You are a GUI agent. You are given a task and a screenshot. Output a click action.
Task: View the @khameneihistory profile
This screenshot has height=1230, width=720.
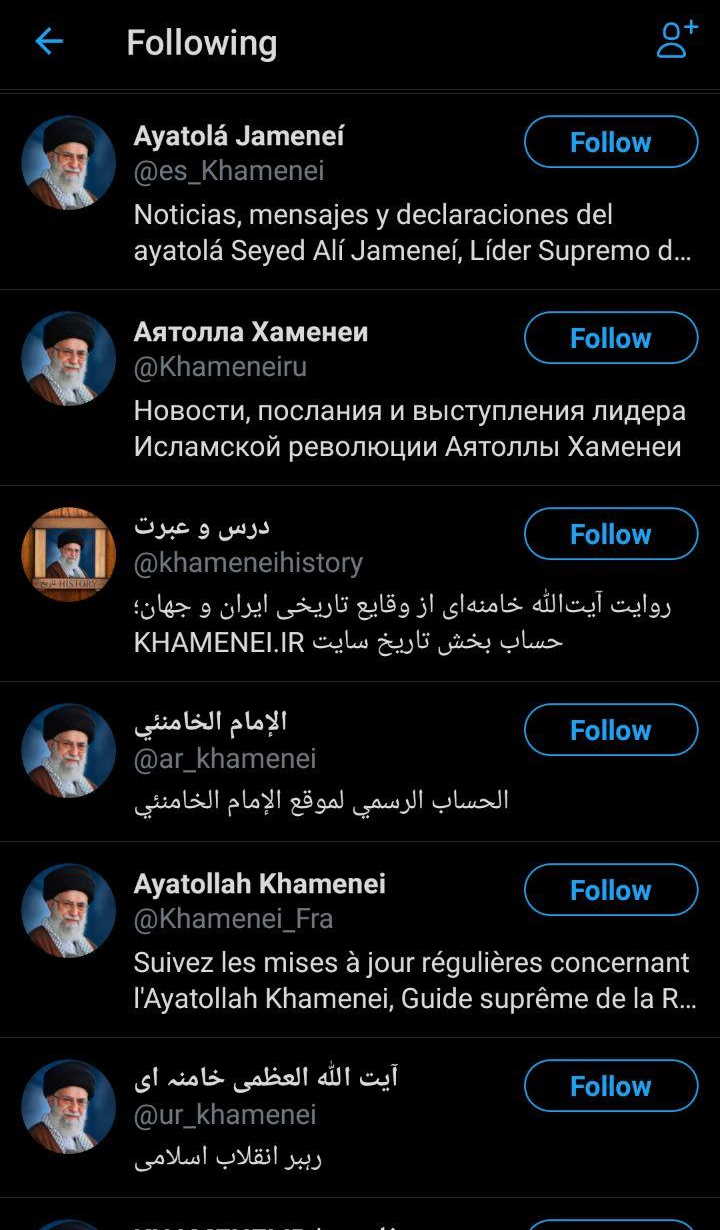(248, 563)
